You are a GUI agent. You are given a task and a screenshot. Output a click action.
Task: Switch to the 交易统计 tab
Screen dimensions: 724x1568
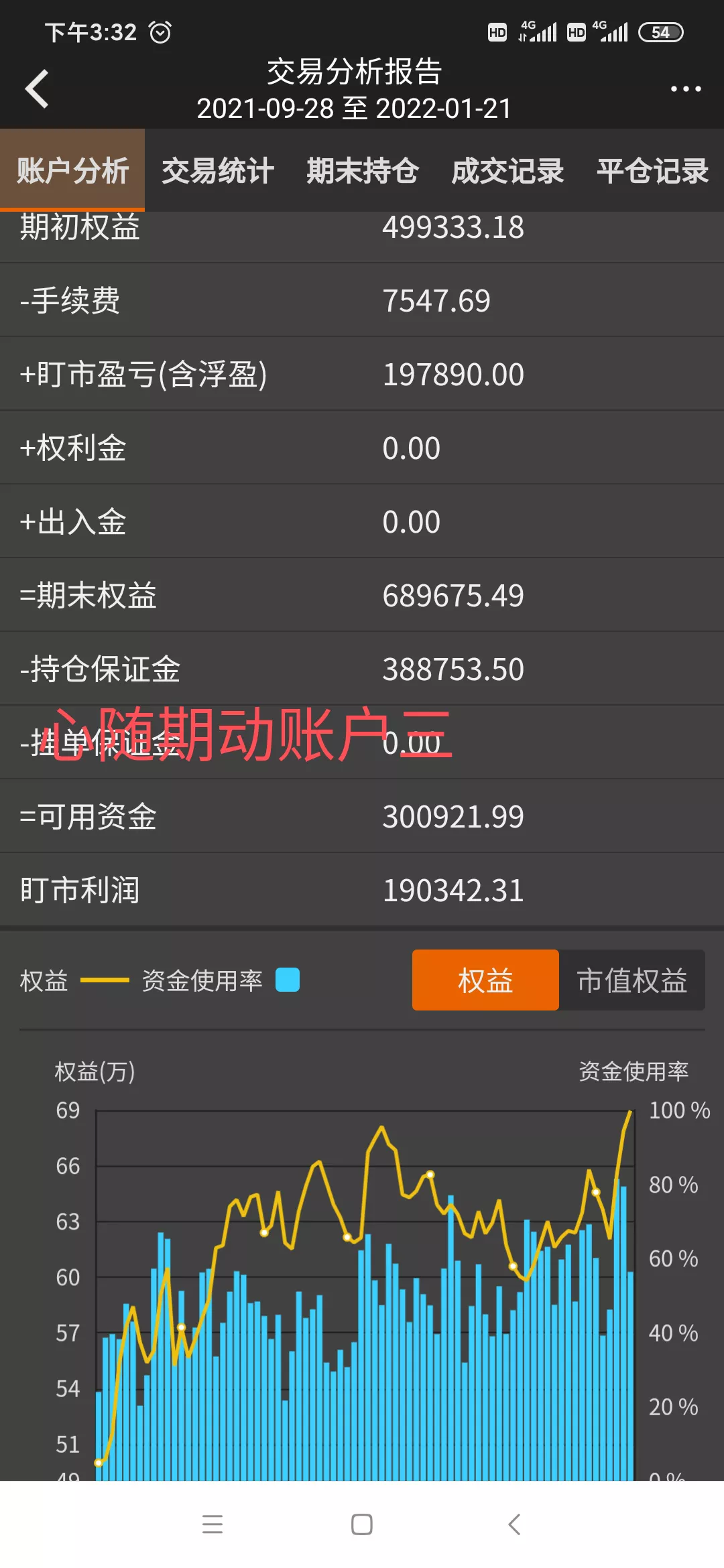[217, 170]
